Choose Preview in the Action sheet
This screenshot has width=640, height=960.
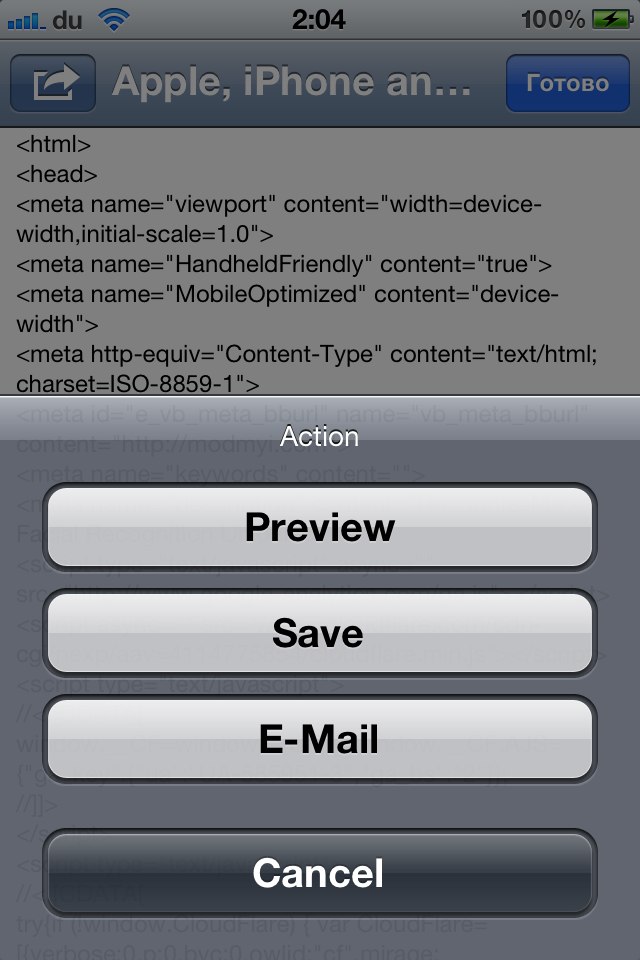pyautogui.click(x=319, y=527)
